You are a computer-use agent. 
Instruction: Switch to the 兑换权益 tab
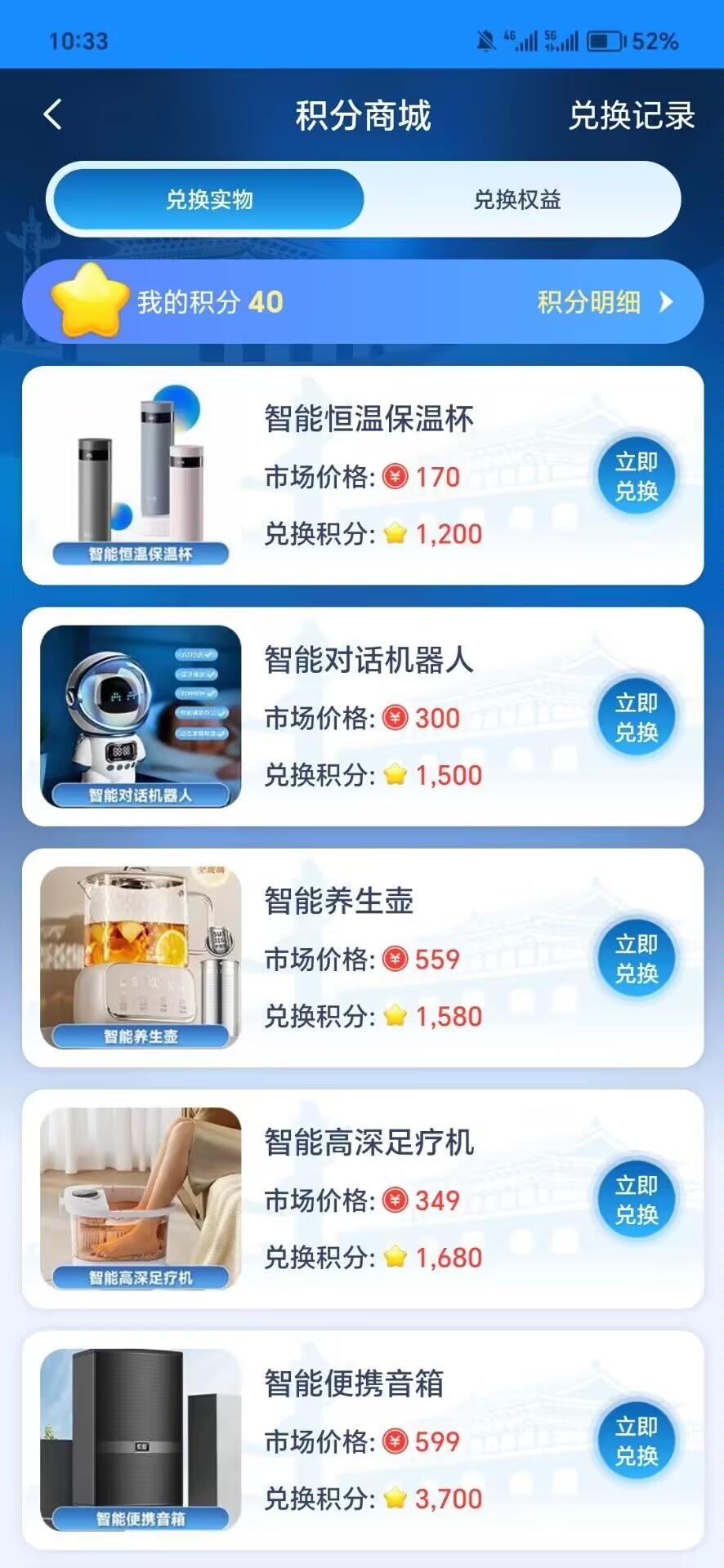tap(517, 200)
